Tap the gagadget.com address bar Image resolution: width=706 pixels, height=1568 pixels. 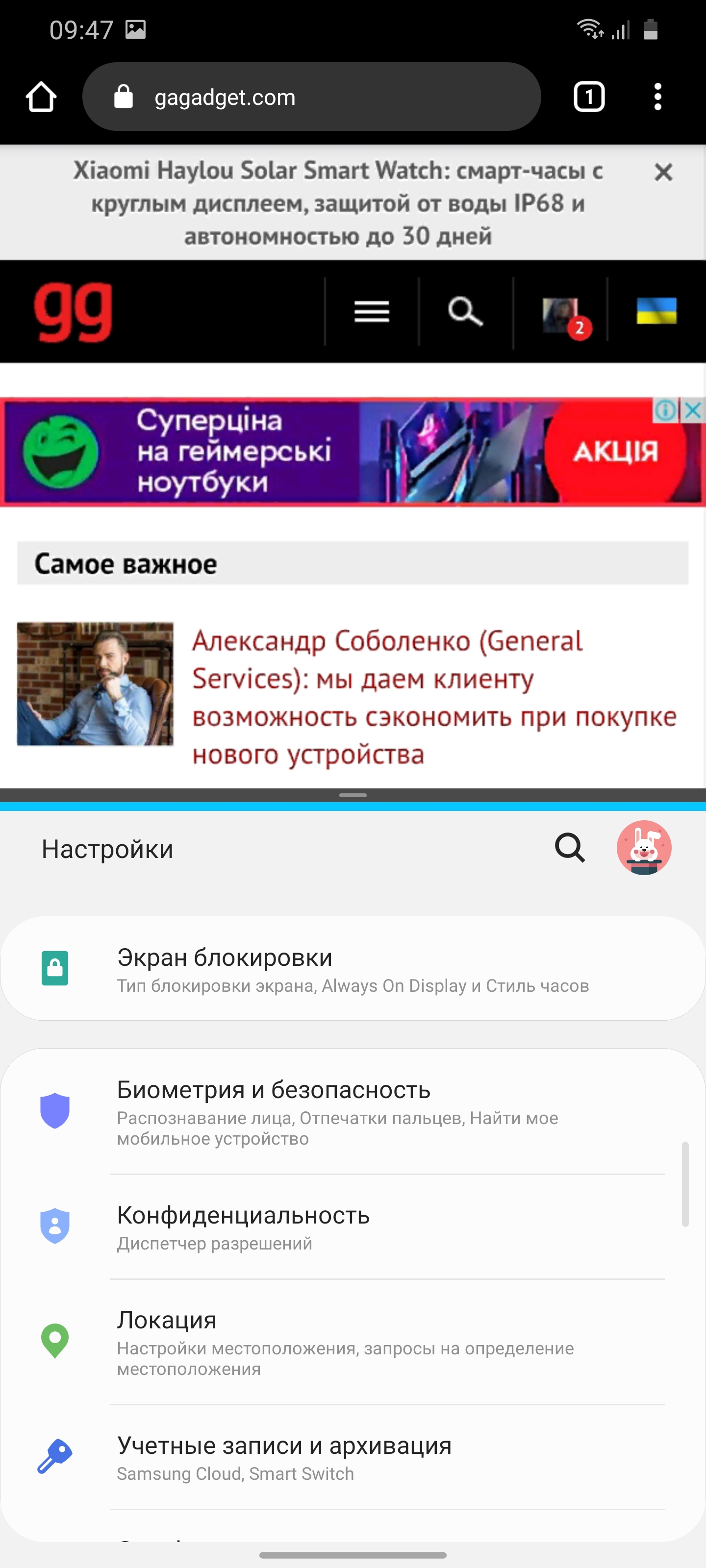coord(311,97)
